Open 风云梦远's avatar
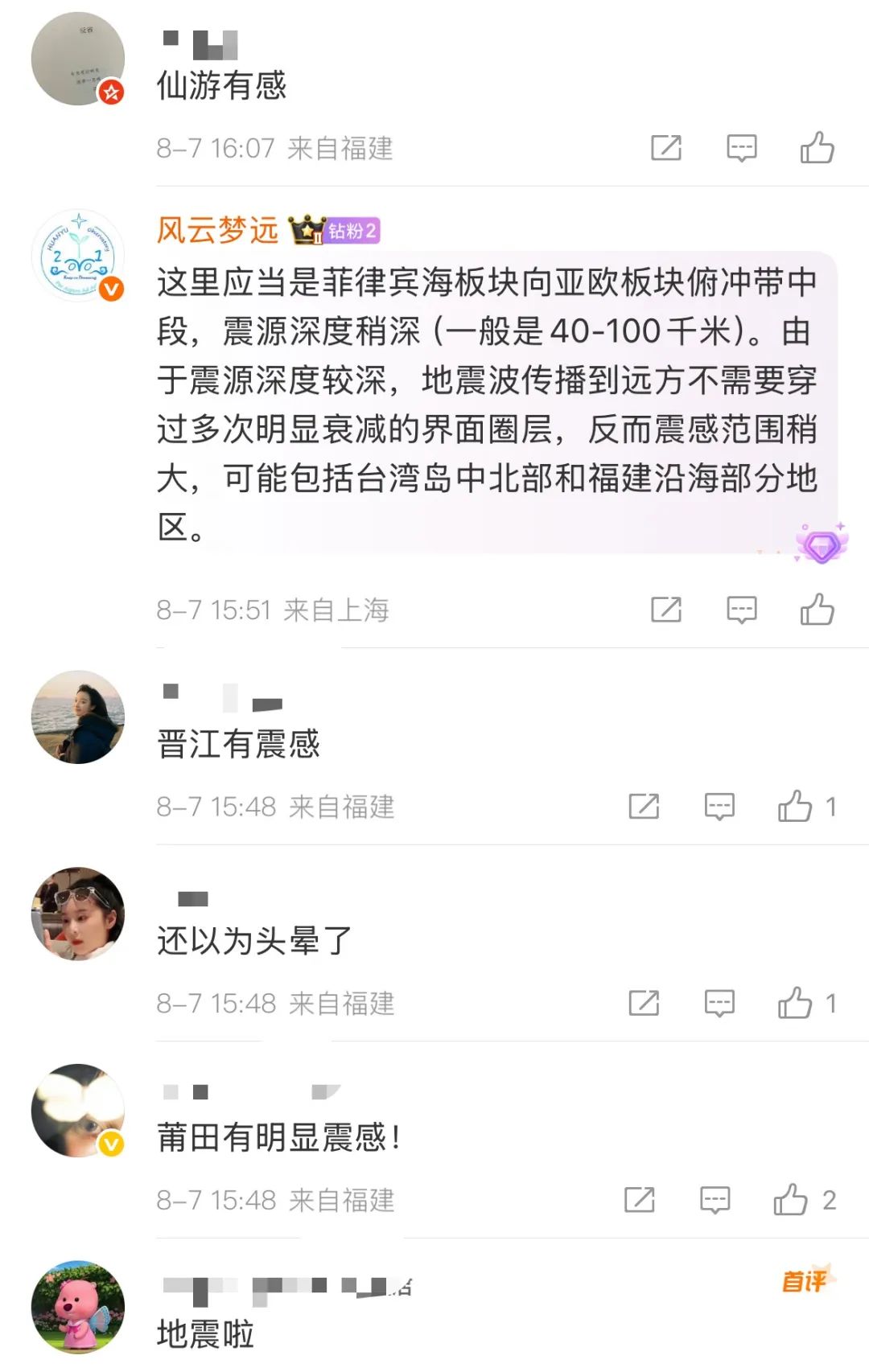 pyautogui.click(x=78, y=257)
